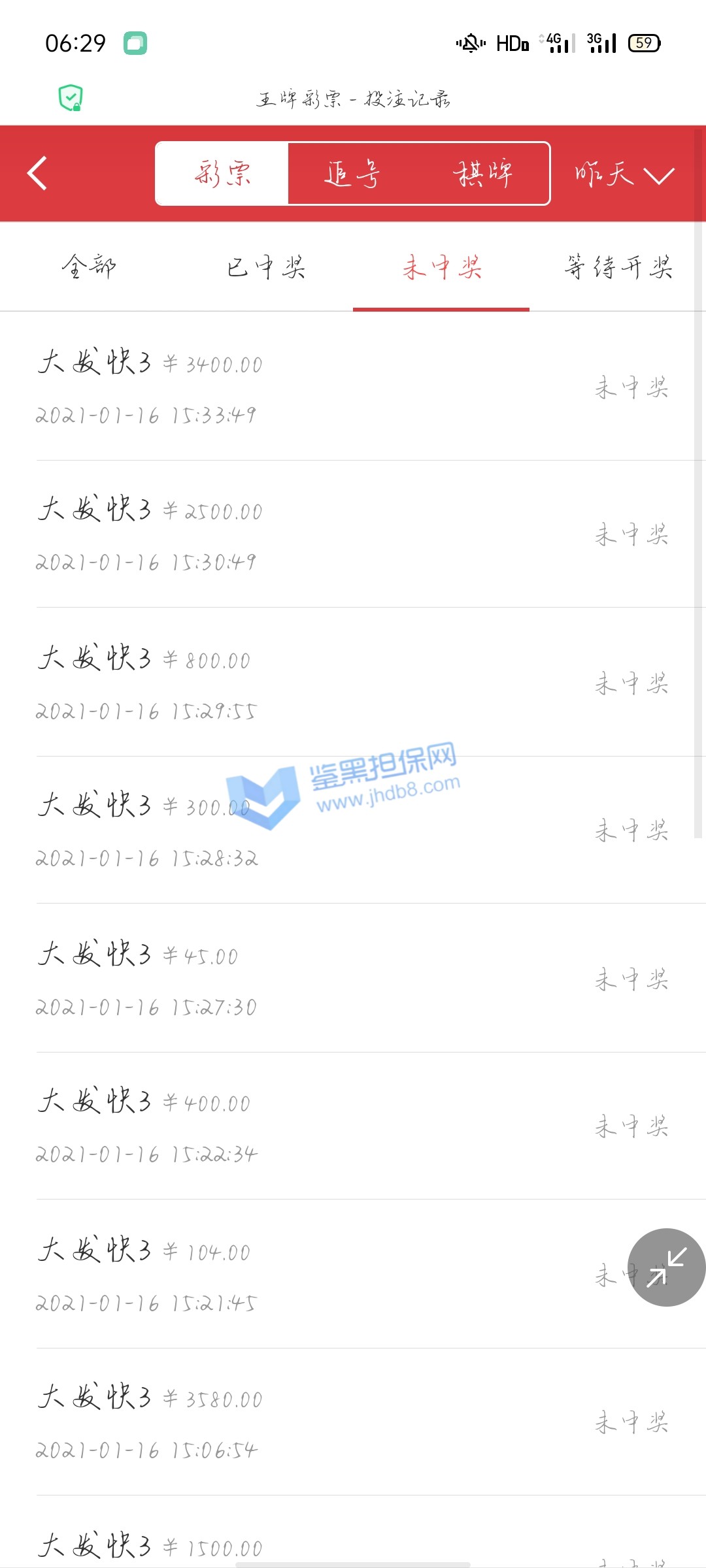Select the 彩票 segment
706x1568 pixels.
[222, 174]
